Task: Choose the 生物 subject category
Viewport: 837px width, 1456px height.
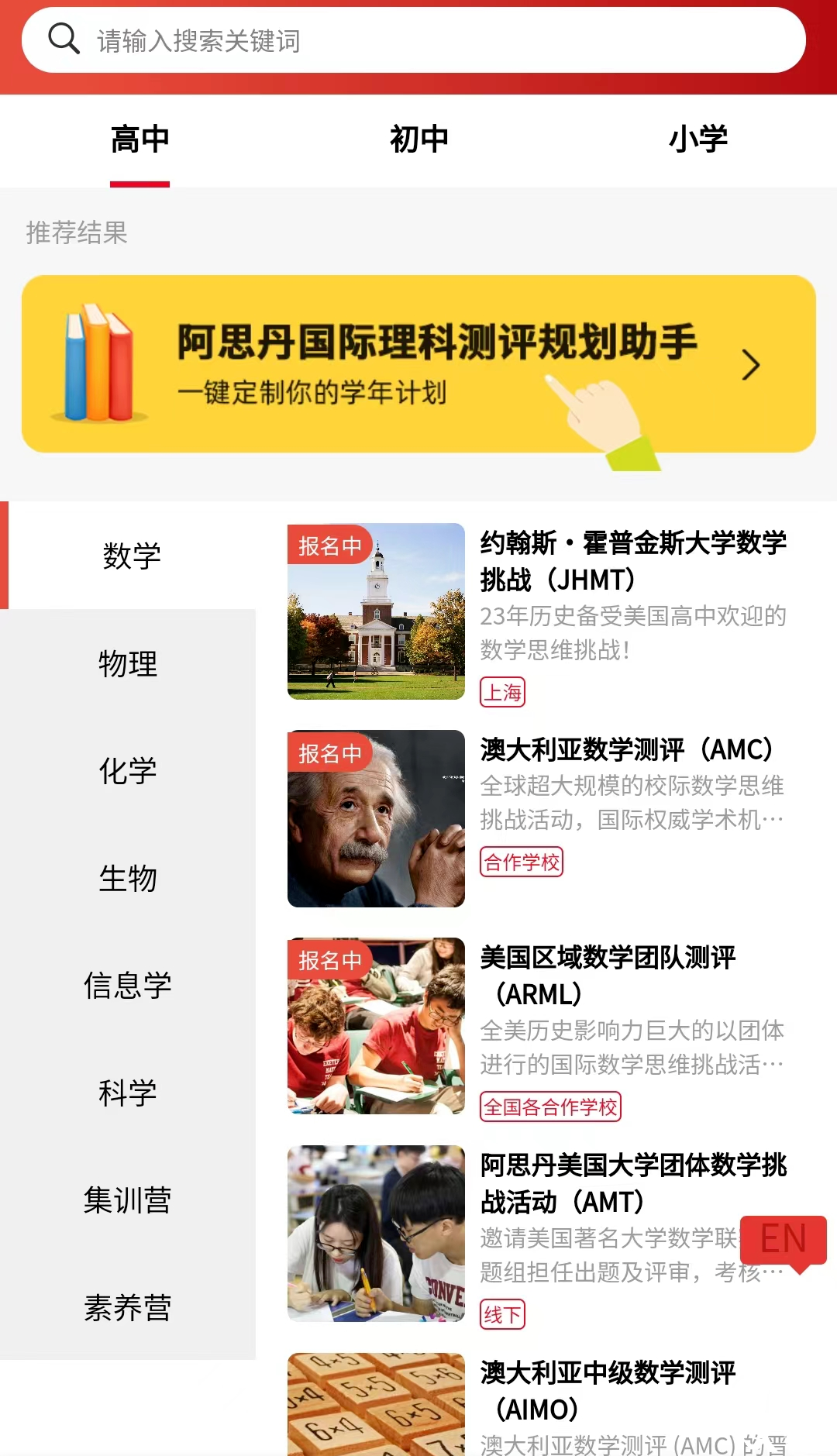Action: coord(128,878)
